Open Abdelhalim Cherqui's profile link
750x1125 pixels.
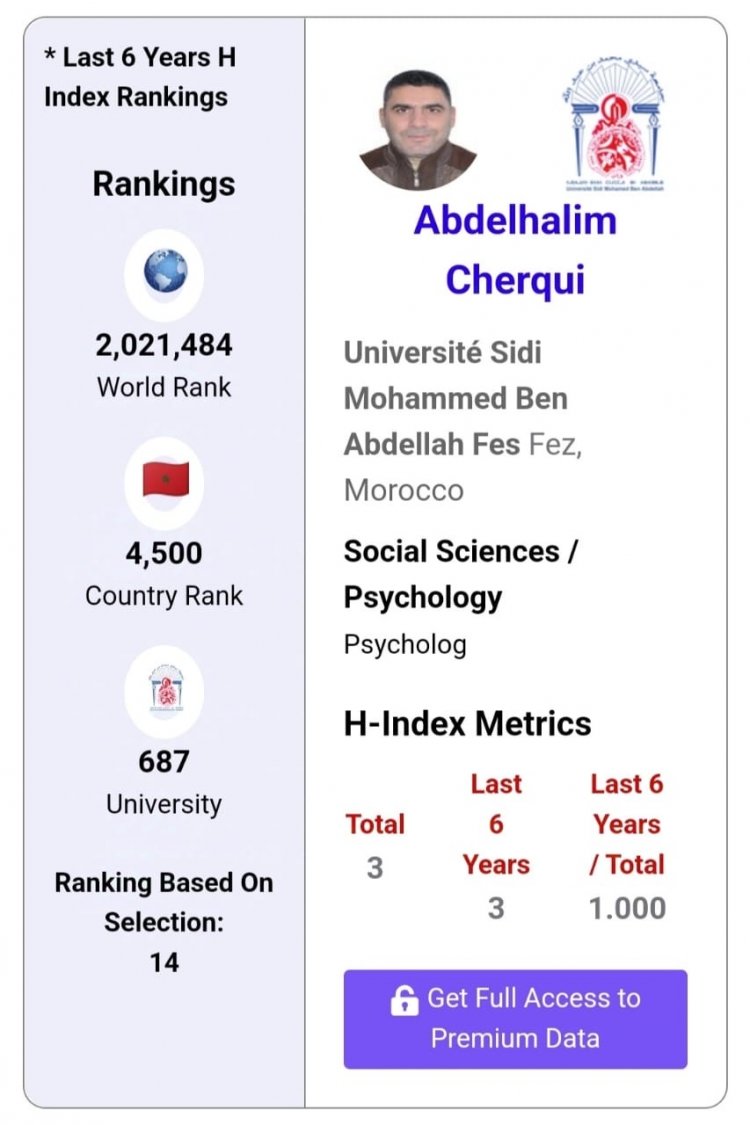click(515, 249)
